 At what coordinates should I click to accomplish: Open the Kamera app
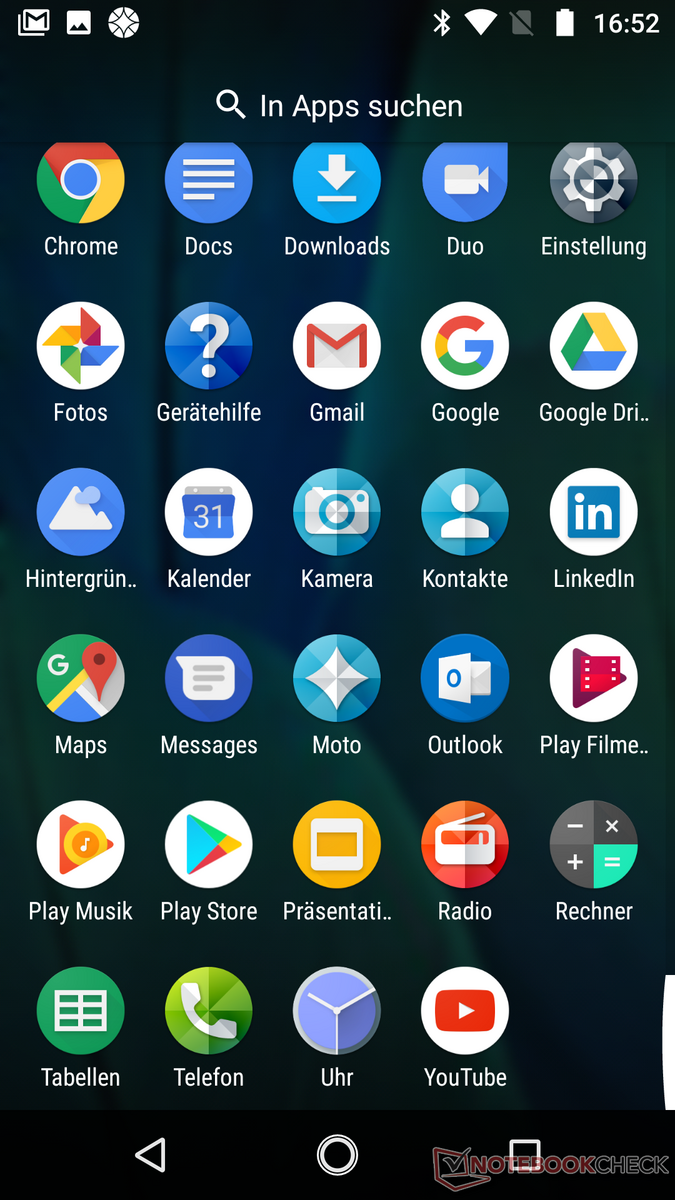[337, 512]
